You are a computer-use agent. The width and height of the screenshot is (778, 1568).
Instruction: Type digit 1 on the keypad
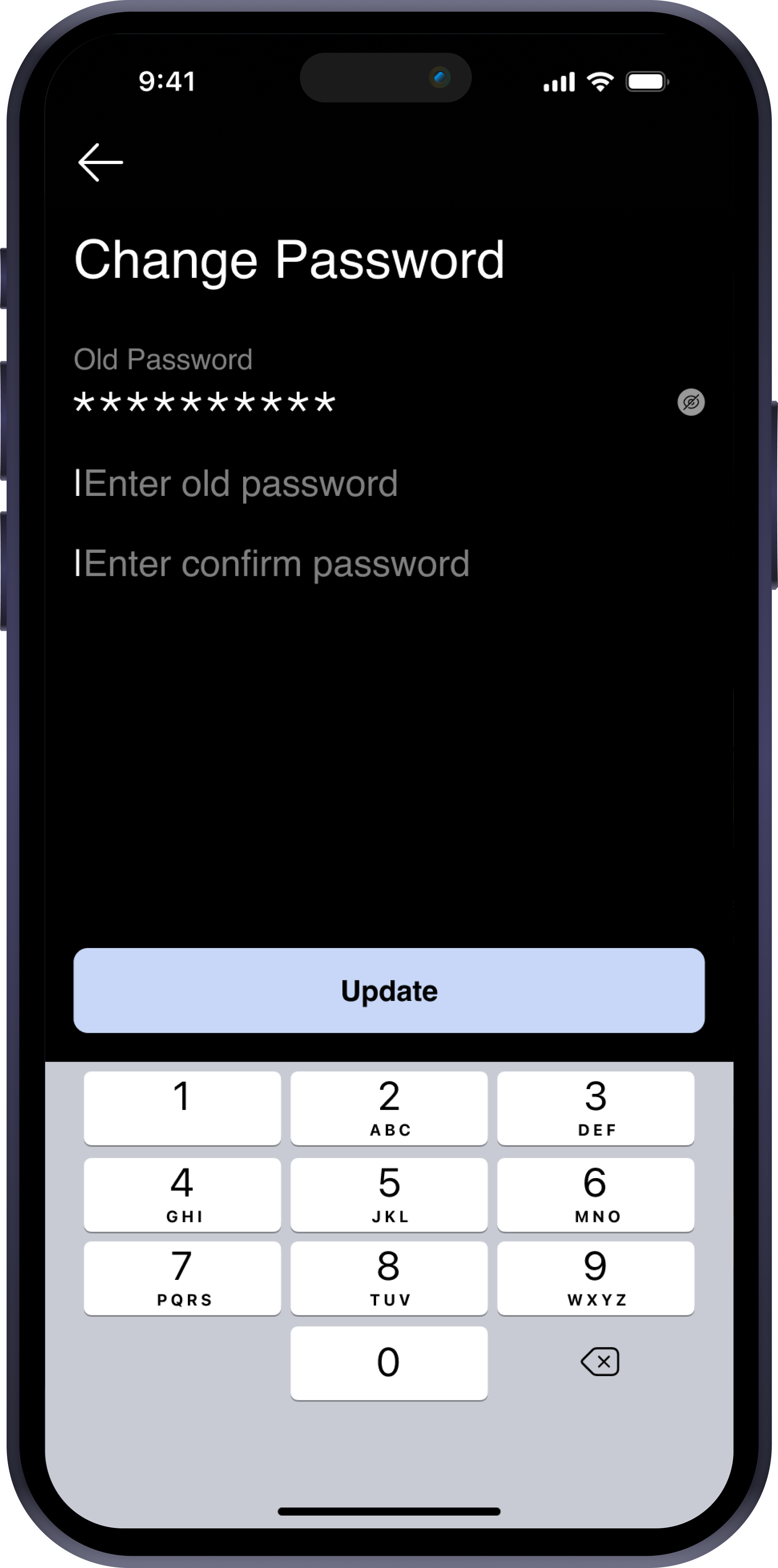(182, 1108)
